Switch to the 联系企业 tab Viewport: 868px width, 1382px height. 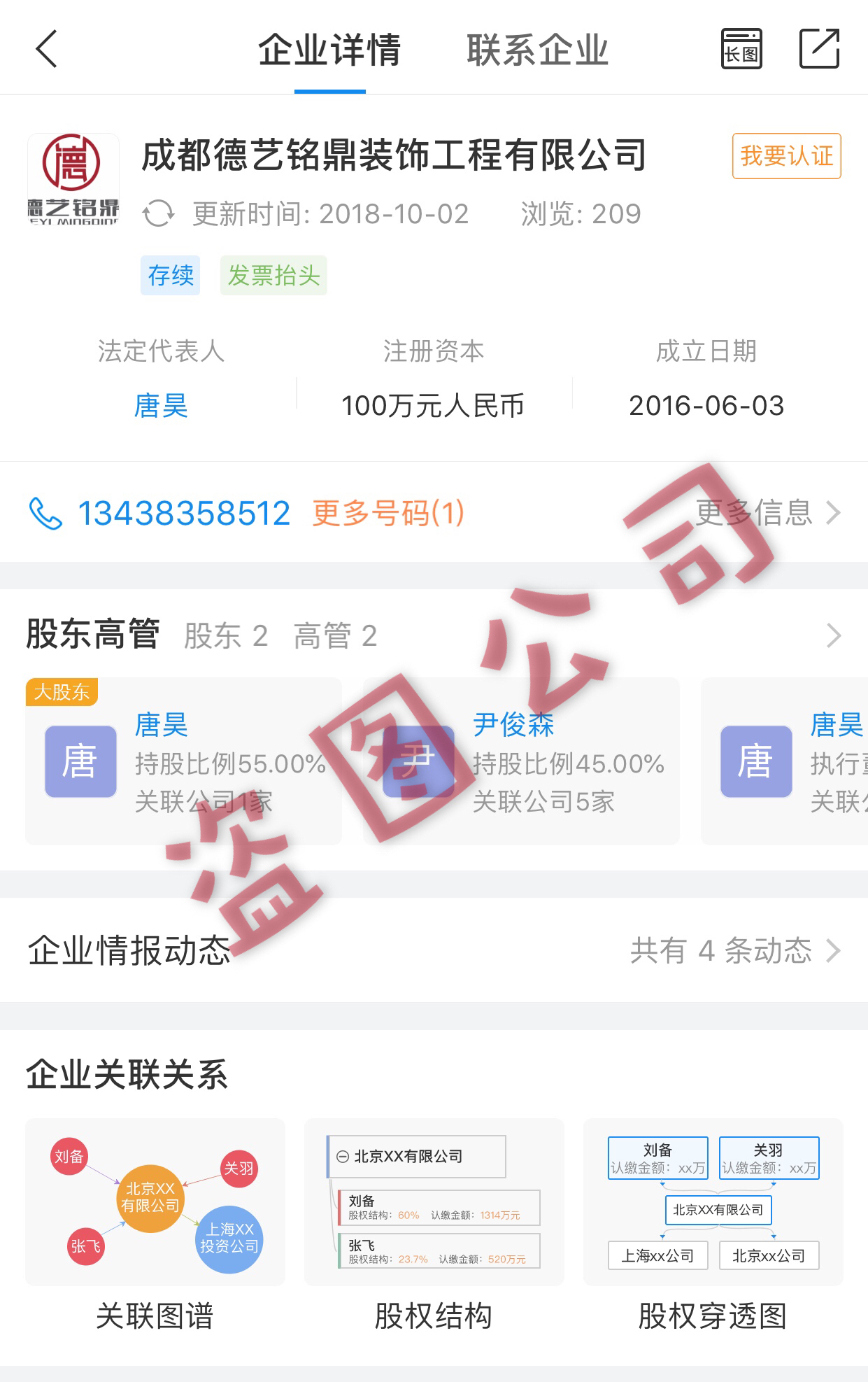click(x=537, y=50)
